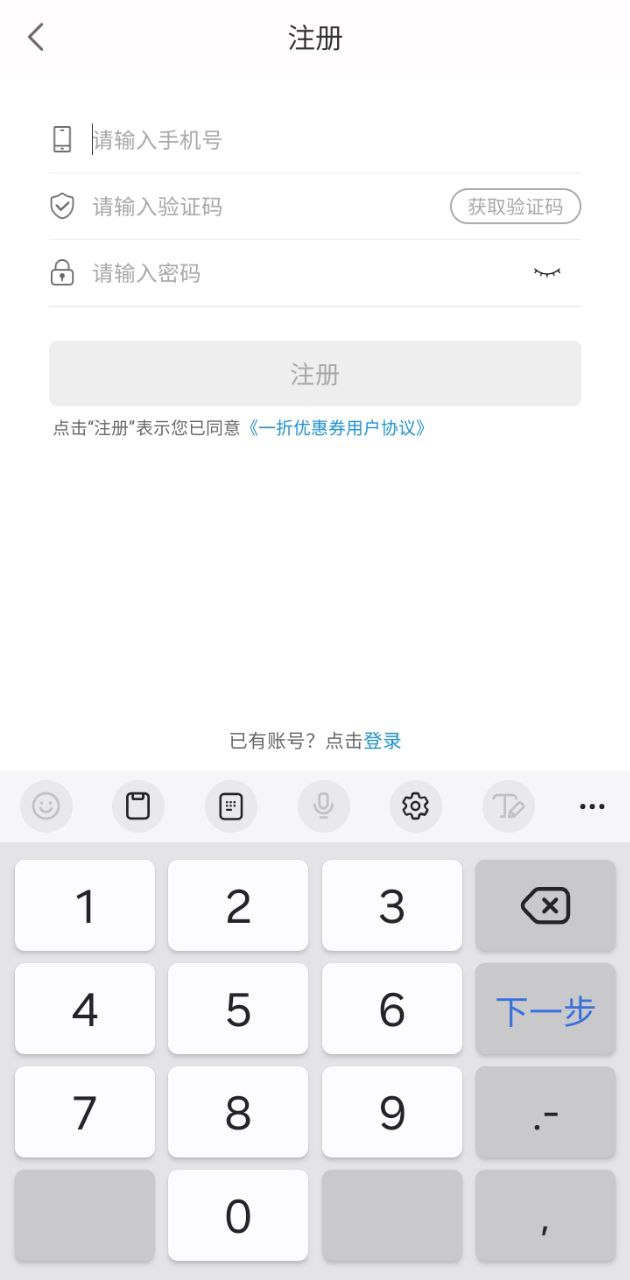
Task: Toggle password visibility with the eye icon
Action: coord(547,273)
